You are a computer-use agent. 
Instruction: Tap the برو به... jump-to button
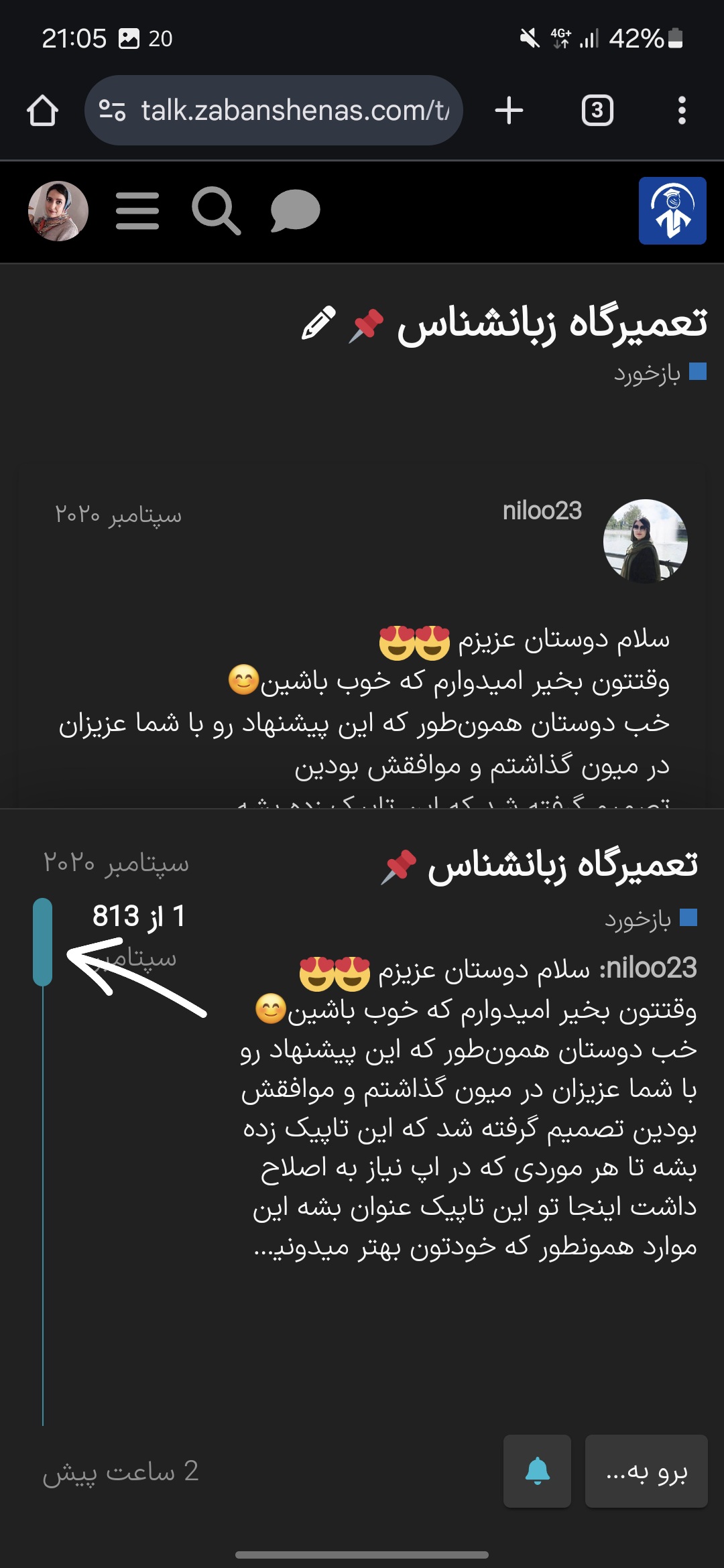646,1472
